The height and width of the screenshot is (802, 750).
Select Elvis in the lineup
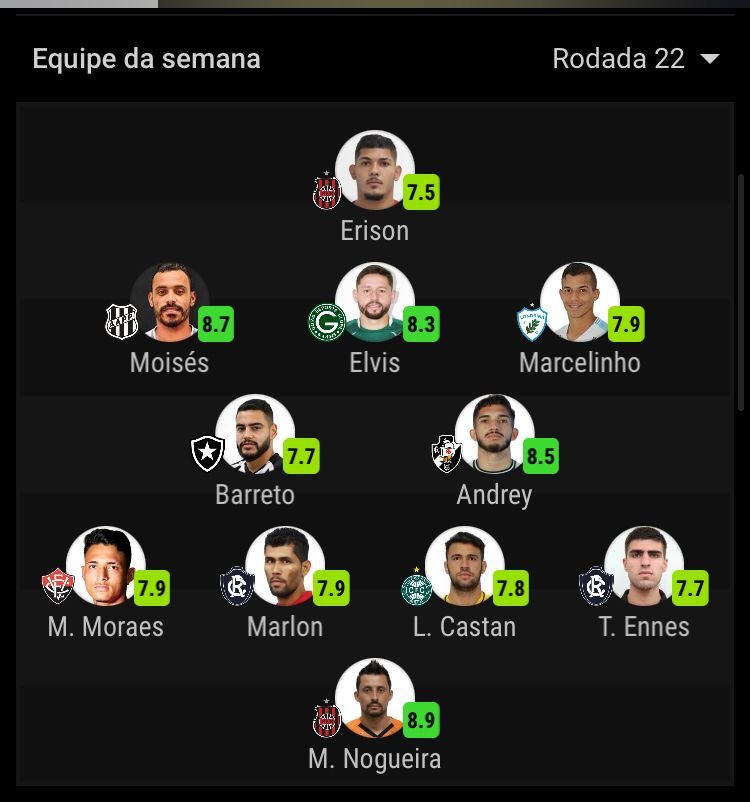375,302
